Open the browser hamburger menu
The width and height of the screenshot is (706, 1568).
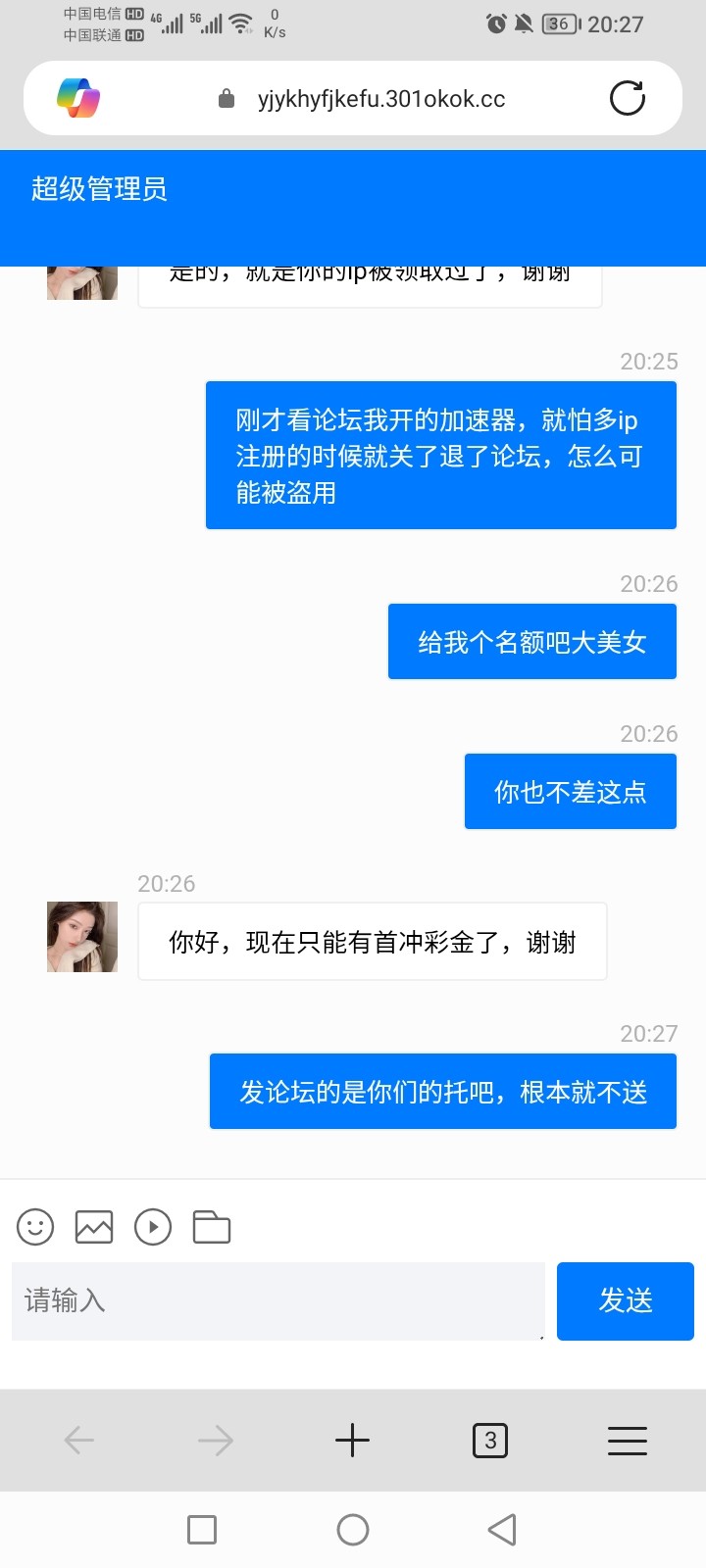[x=627, y=1440]
